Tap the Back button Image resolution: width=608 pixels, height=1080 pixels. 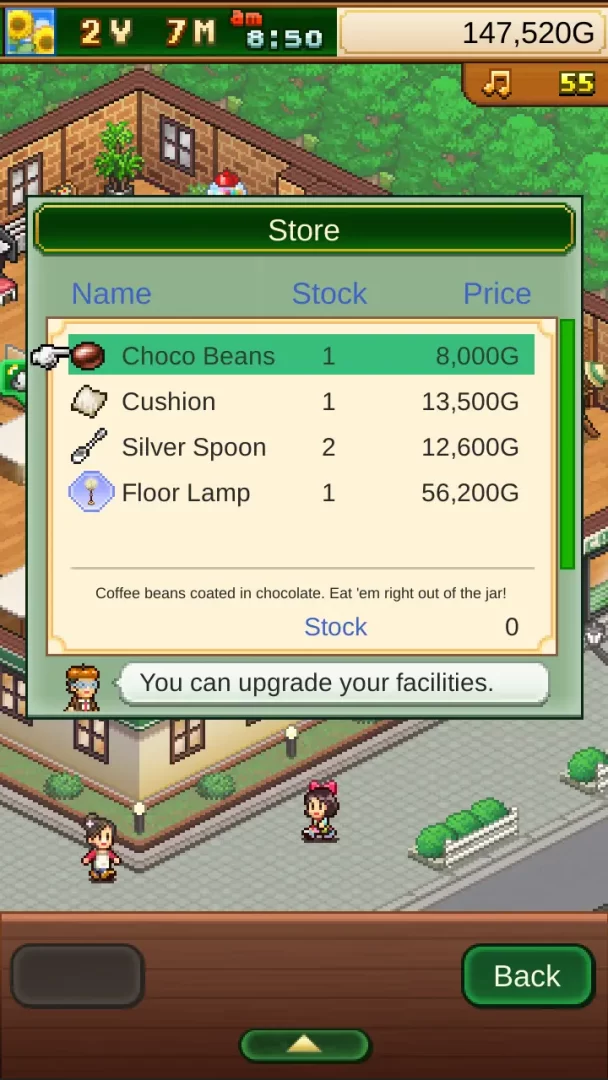[527, 976]
